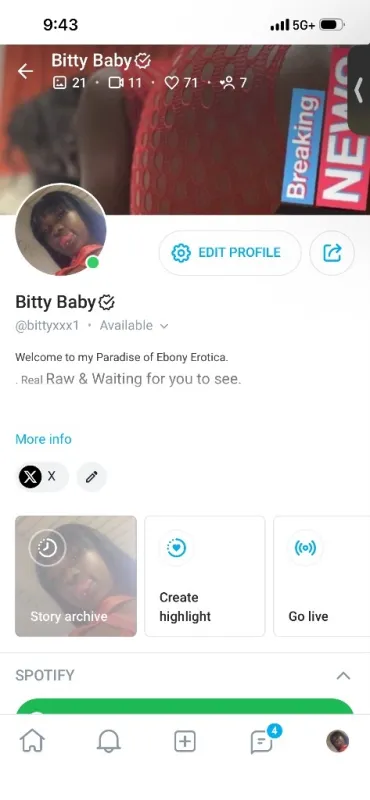Edit social links with pencil icon

point(91,477)
